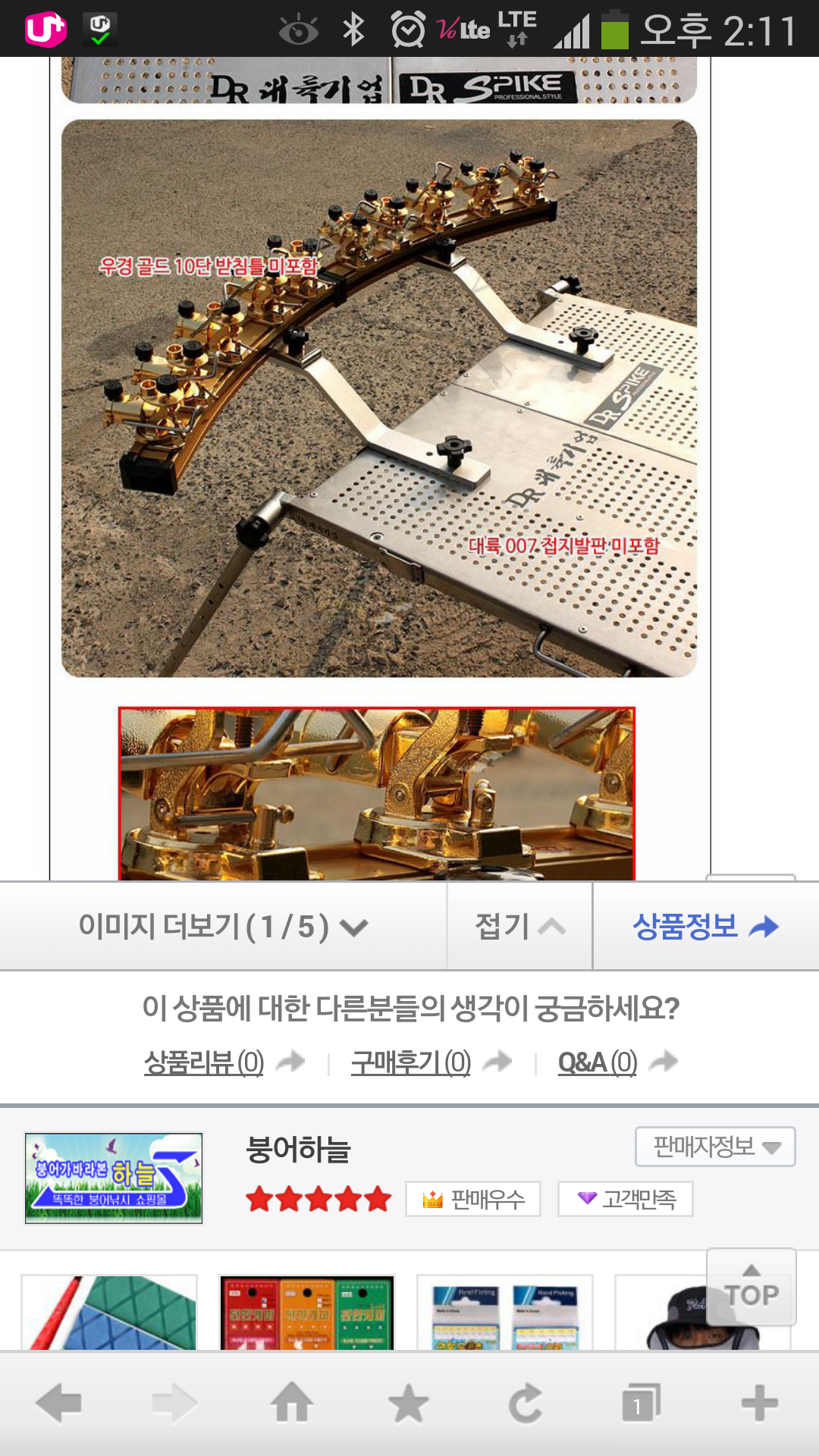Open the hat-wearing person product thumbnail
The image size is (819, 1456).
(702, 1313)
